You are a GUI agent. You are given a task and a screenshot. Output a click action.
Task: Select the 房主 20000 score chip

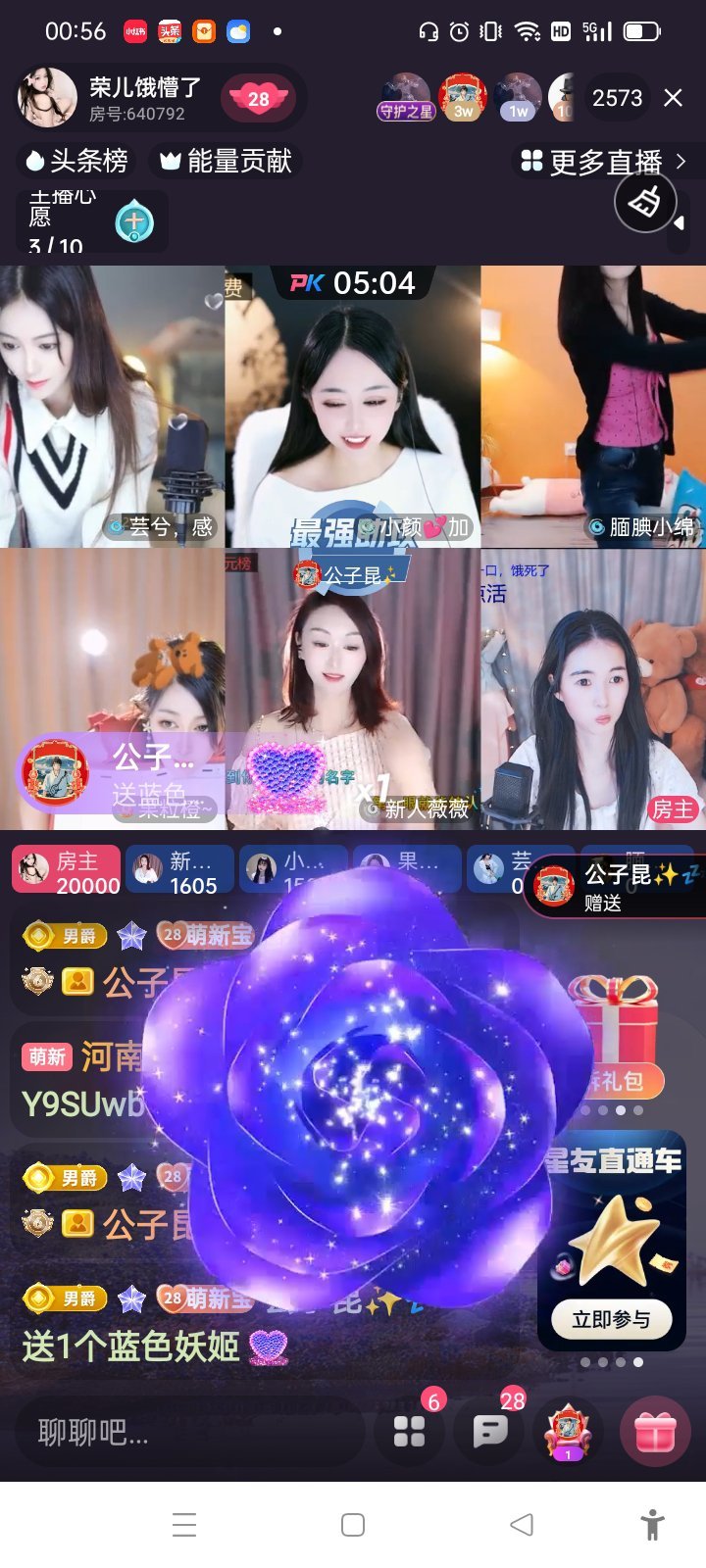click(67, 871)
